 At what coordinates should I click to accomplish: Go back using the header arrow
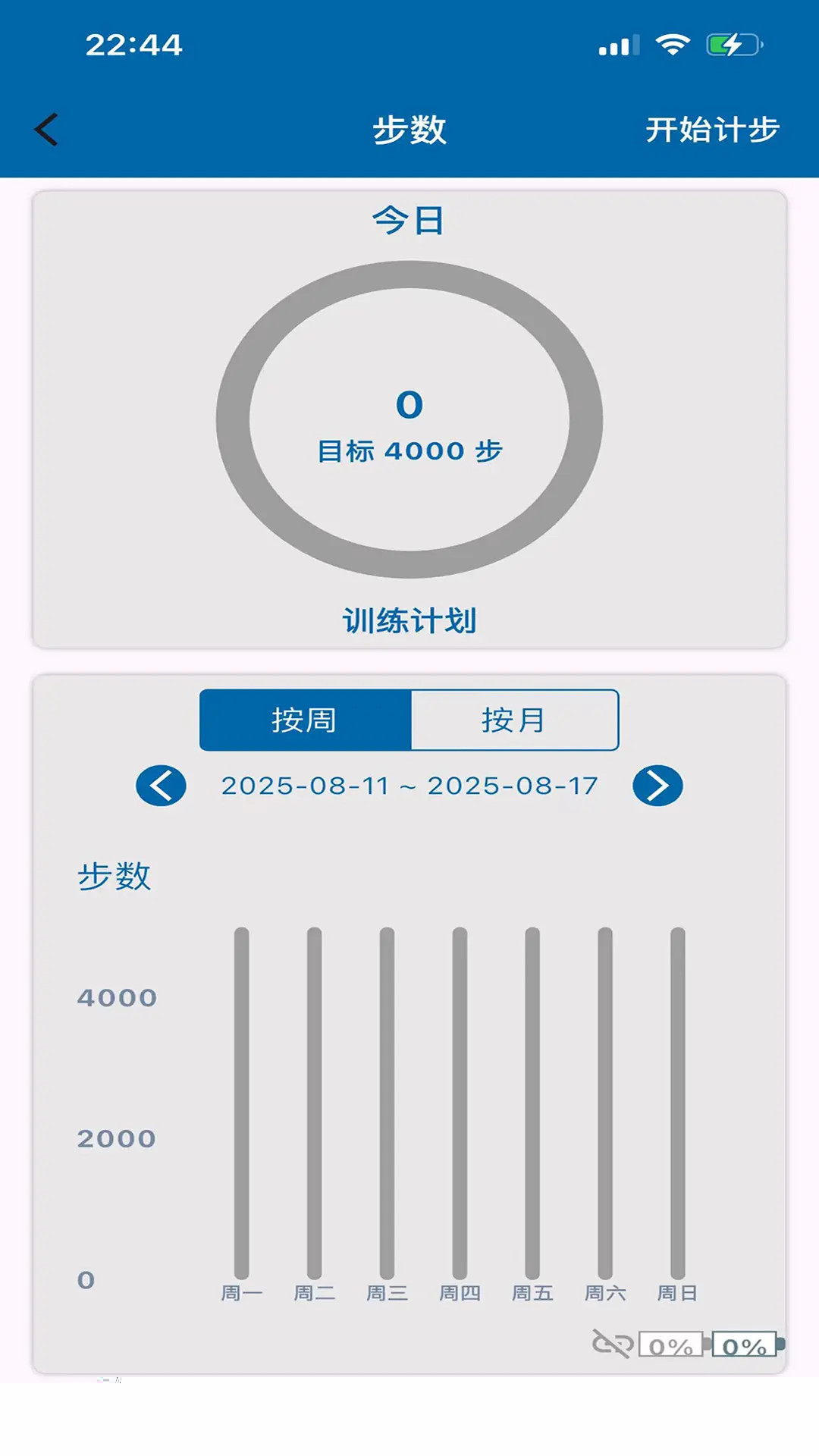(47, 130)
